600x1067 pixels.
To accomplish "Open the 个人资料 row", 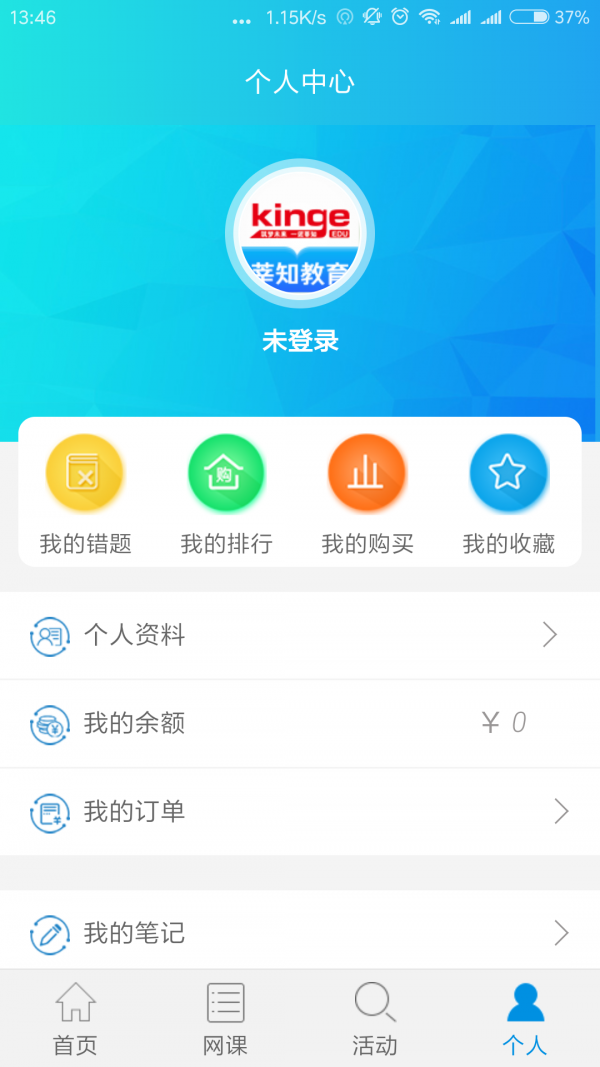I will 300,635.
